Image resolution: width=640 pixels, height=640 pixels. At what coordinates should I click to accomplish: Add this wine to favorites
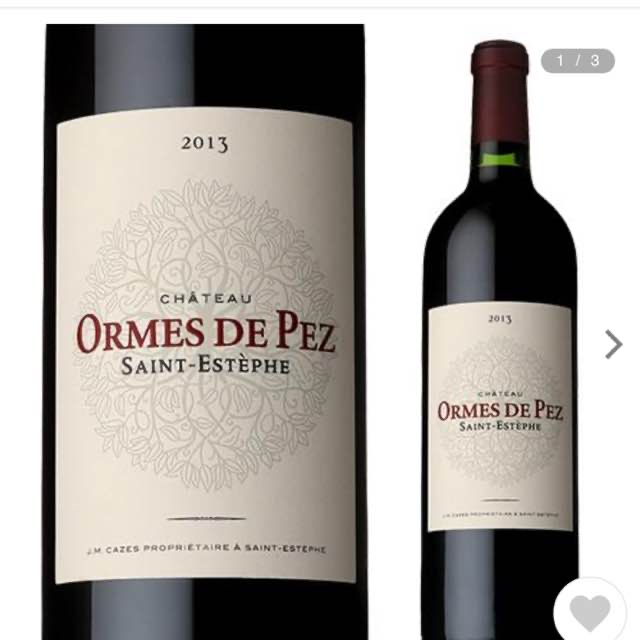(590, 611)
